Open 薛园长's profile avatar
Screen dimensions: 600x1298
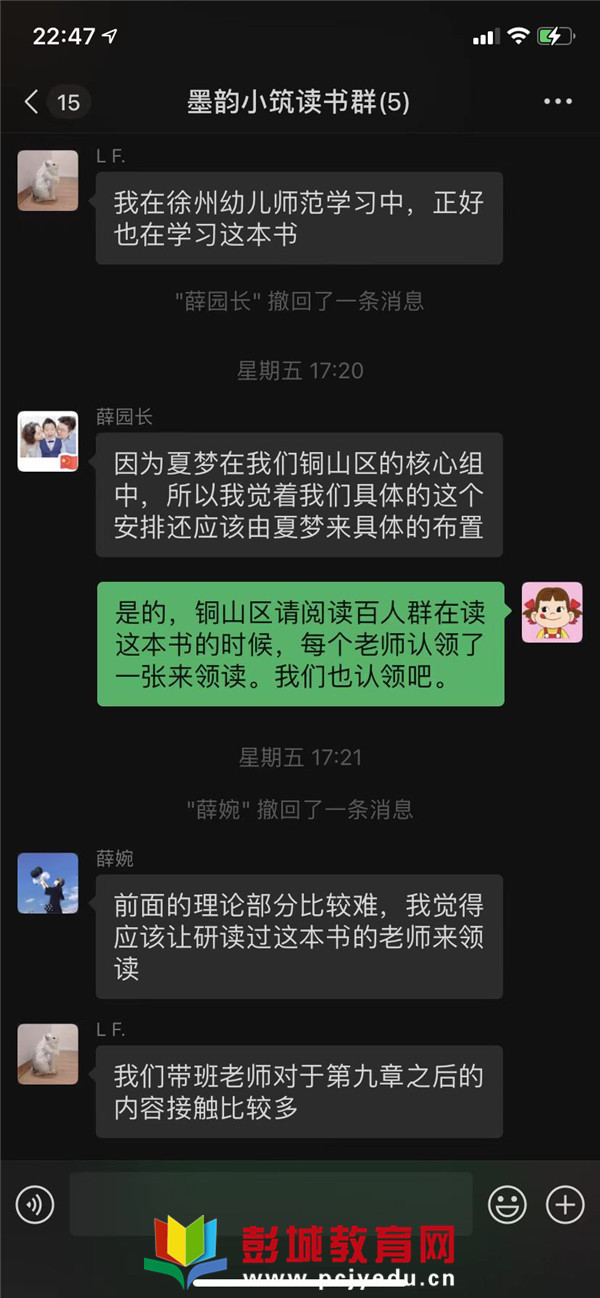(47, 441)
